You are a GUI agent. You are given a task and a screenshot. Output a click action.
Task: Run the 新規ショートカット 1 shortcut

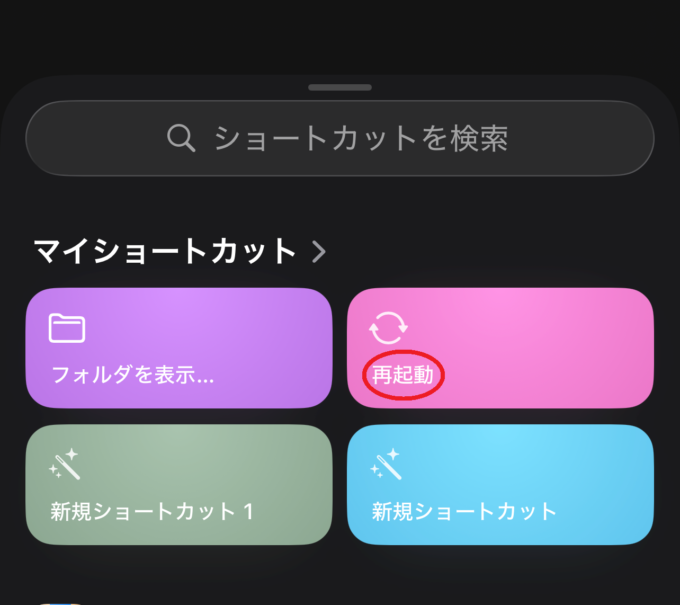click(x=179, y=484)
